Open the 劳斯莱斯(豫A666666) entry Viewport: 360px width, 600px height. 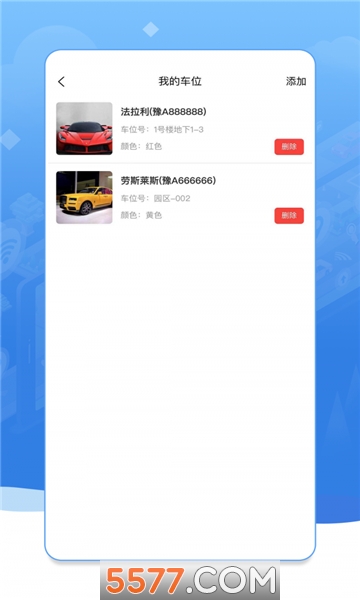pos(180,197)
